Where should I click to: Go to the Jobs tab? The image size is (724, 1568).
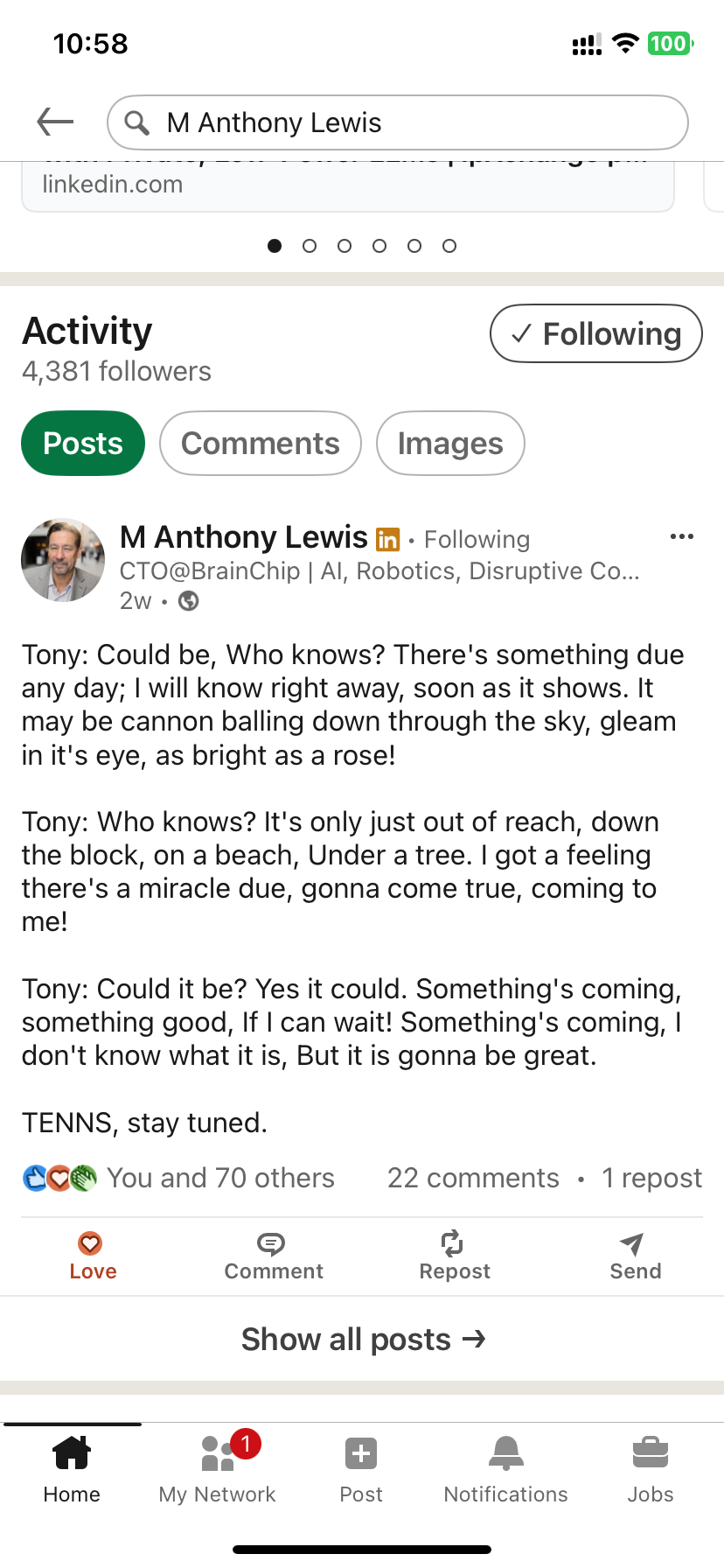pyautogui.click(x=651, y=1469)
